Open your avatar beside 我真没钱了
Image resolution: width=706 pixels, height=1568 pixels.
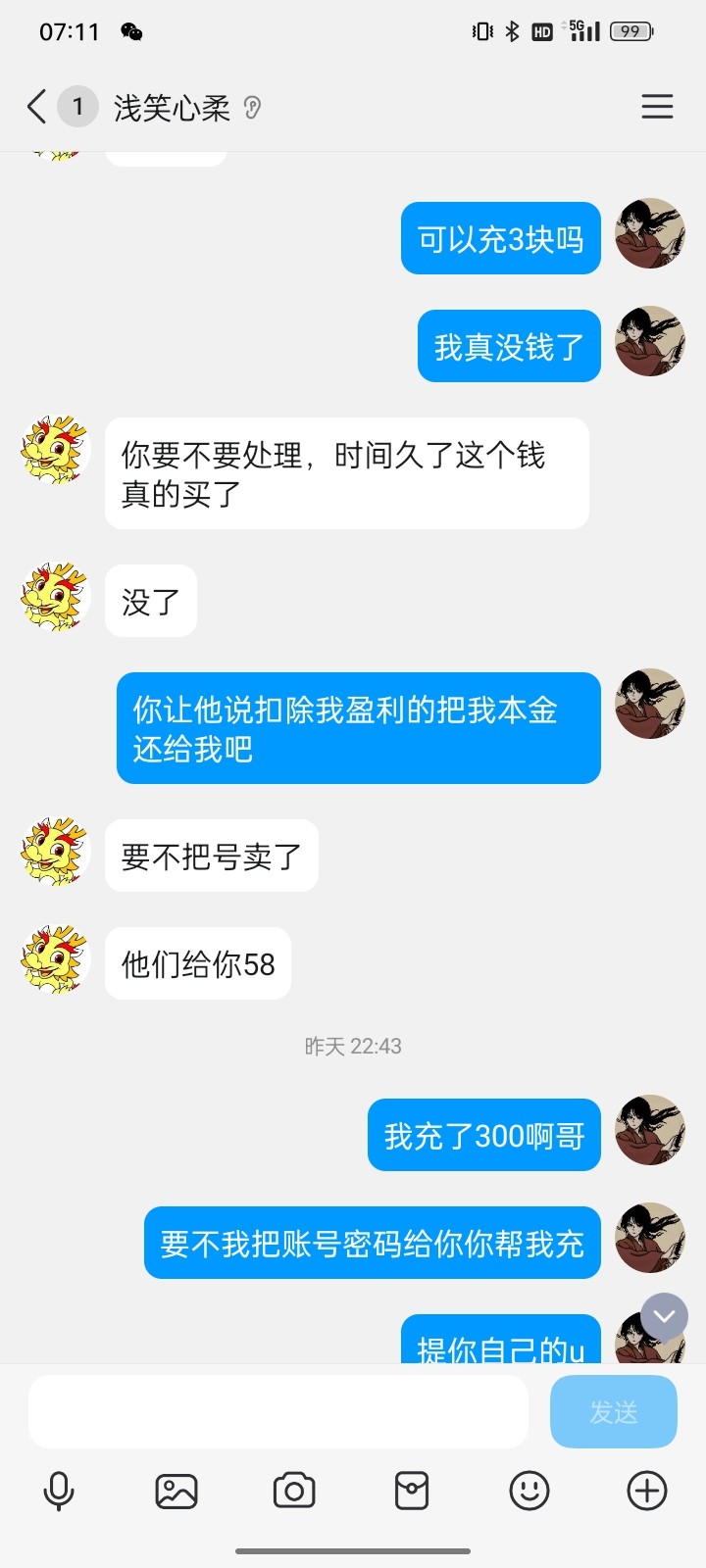pos(649,341)
